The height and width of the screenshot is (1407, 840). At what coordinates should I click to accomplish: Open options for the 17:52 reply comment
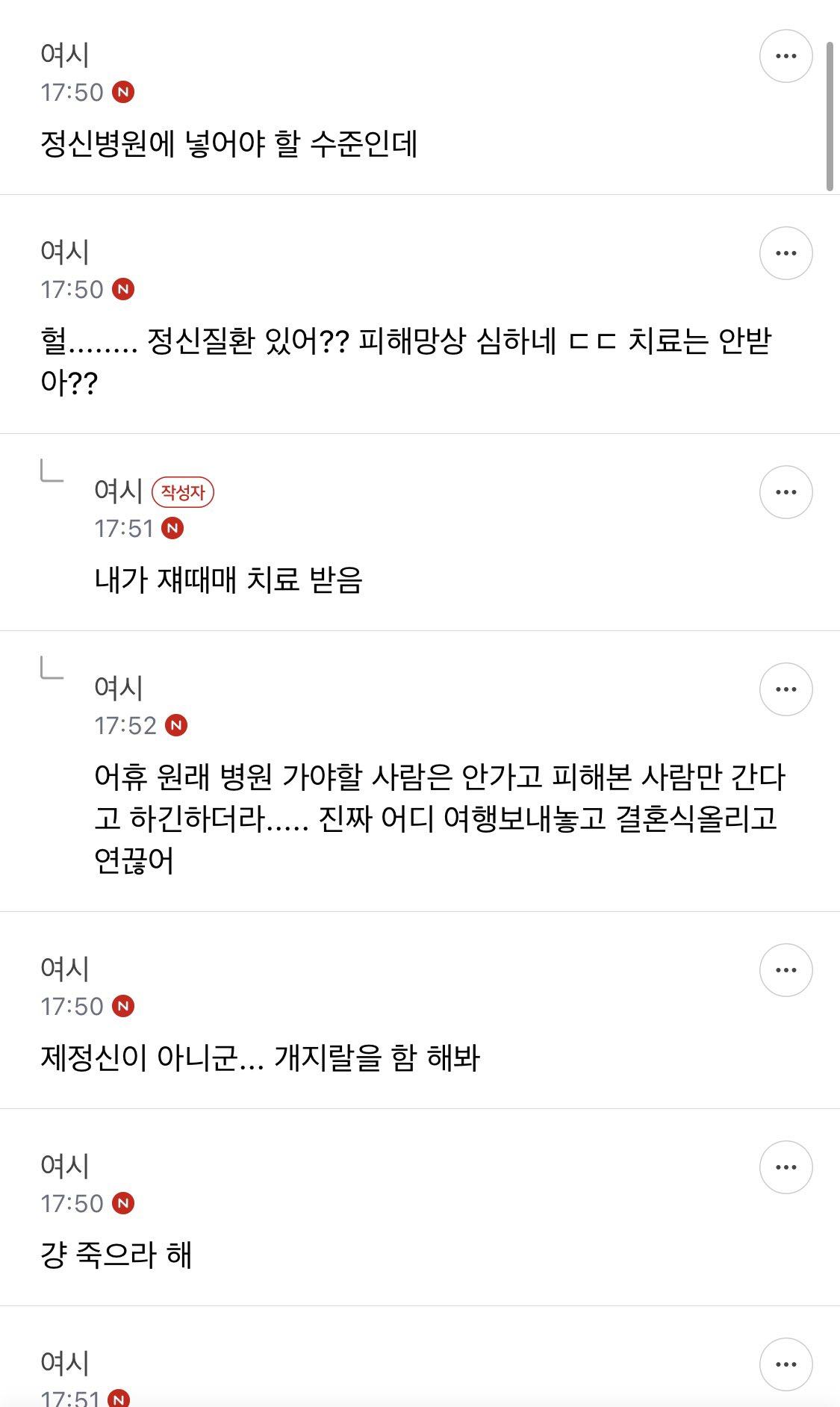(x=785, y=689)
